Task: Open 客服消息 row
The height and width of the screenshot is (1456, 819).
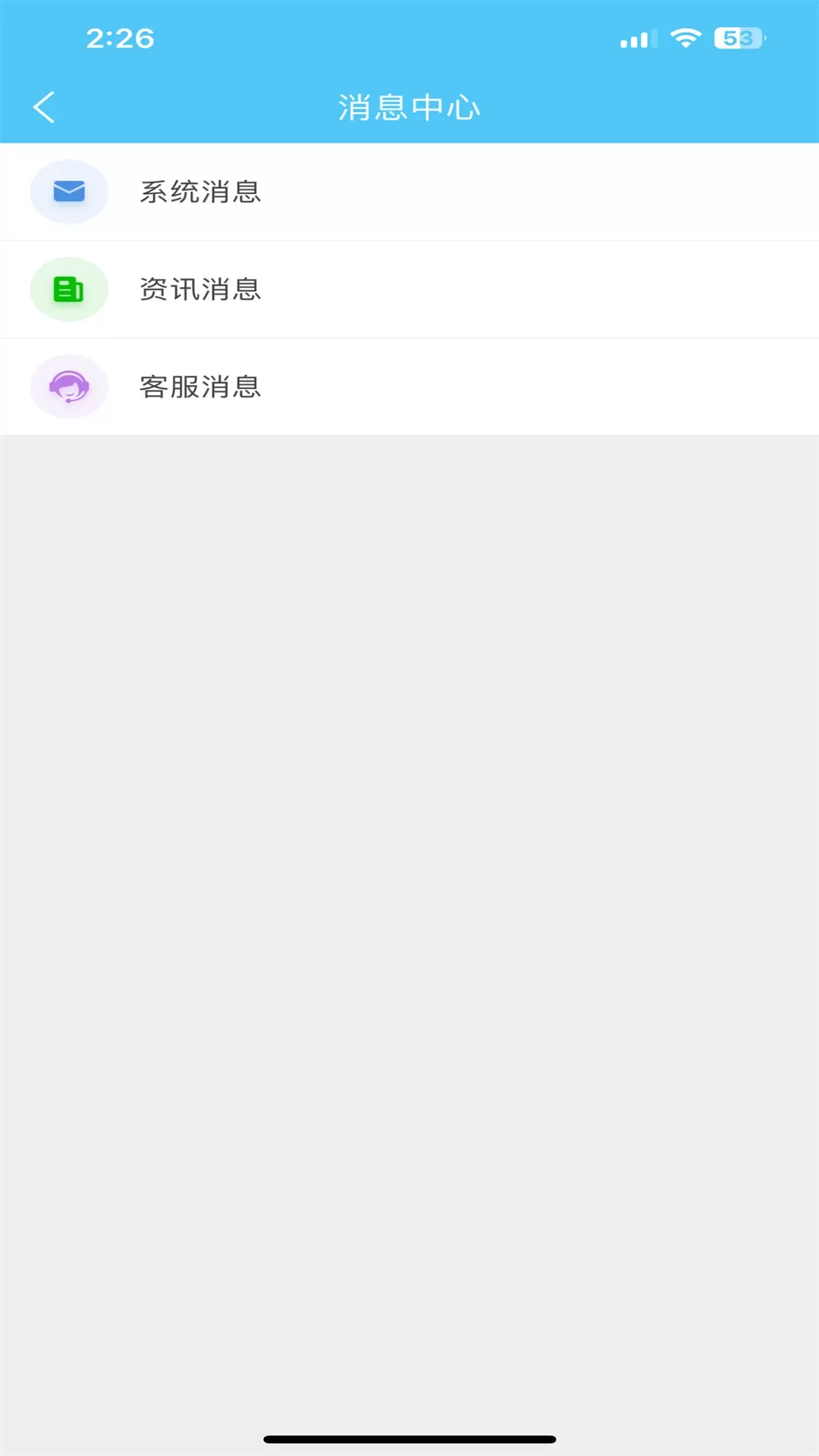Action: pyautogui.click(x=409, y=387)
